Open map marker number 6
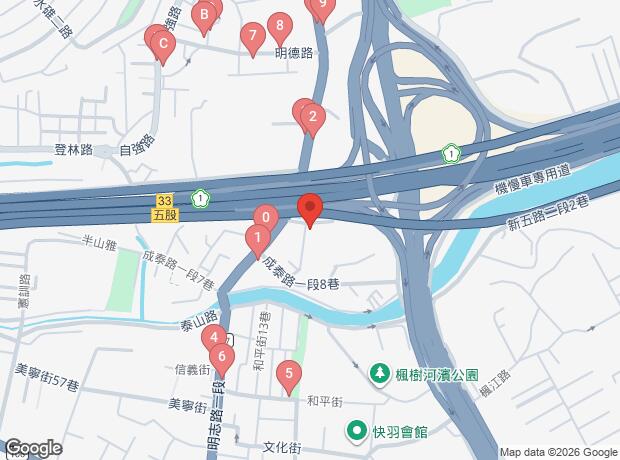This screenshot has width=620, height=460. (222, 356)
